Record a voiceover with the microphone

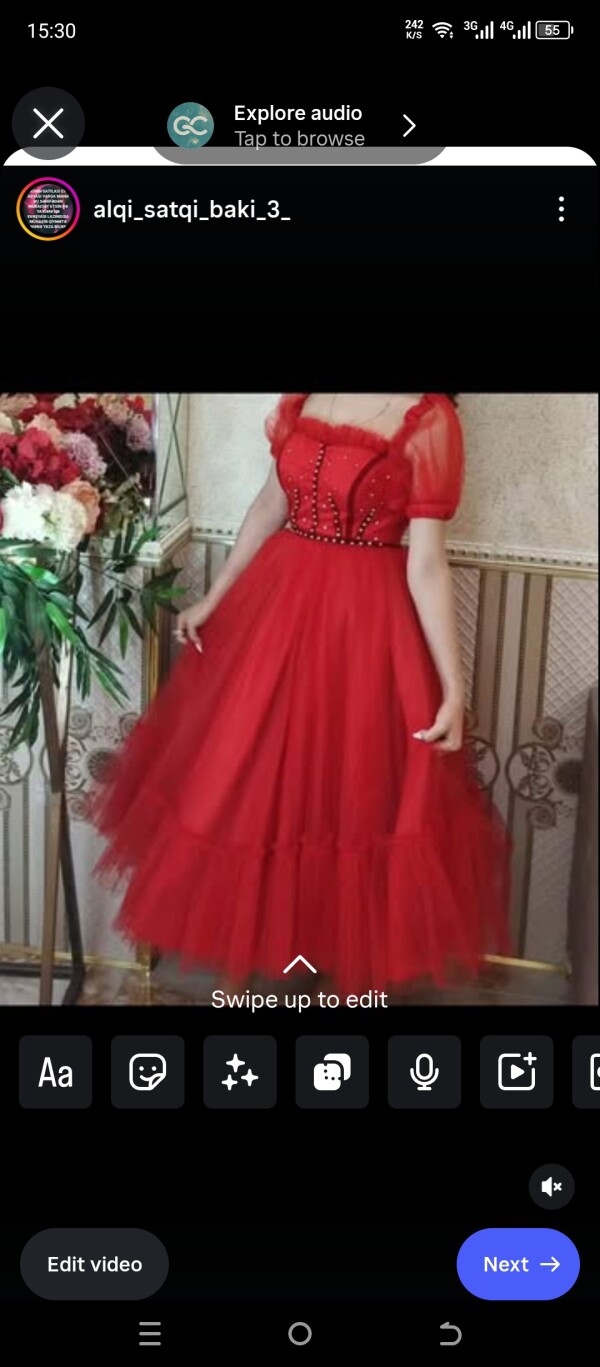(424, 1072)
